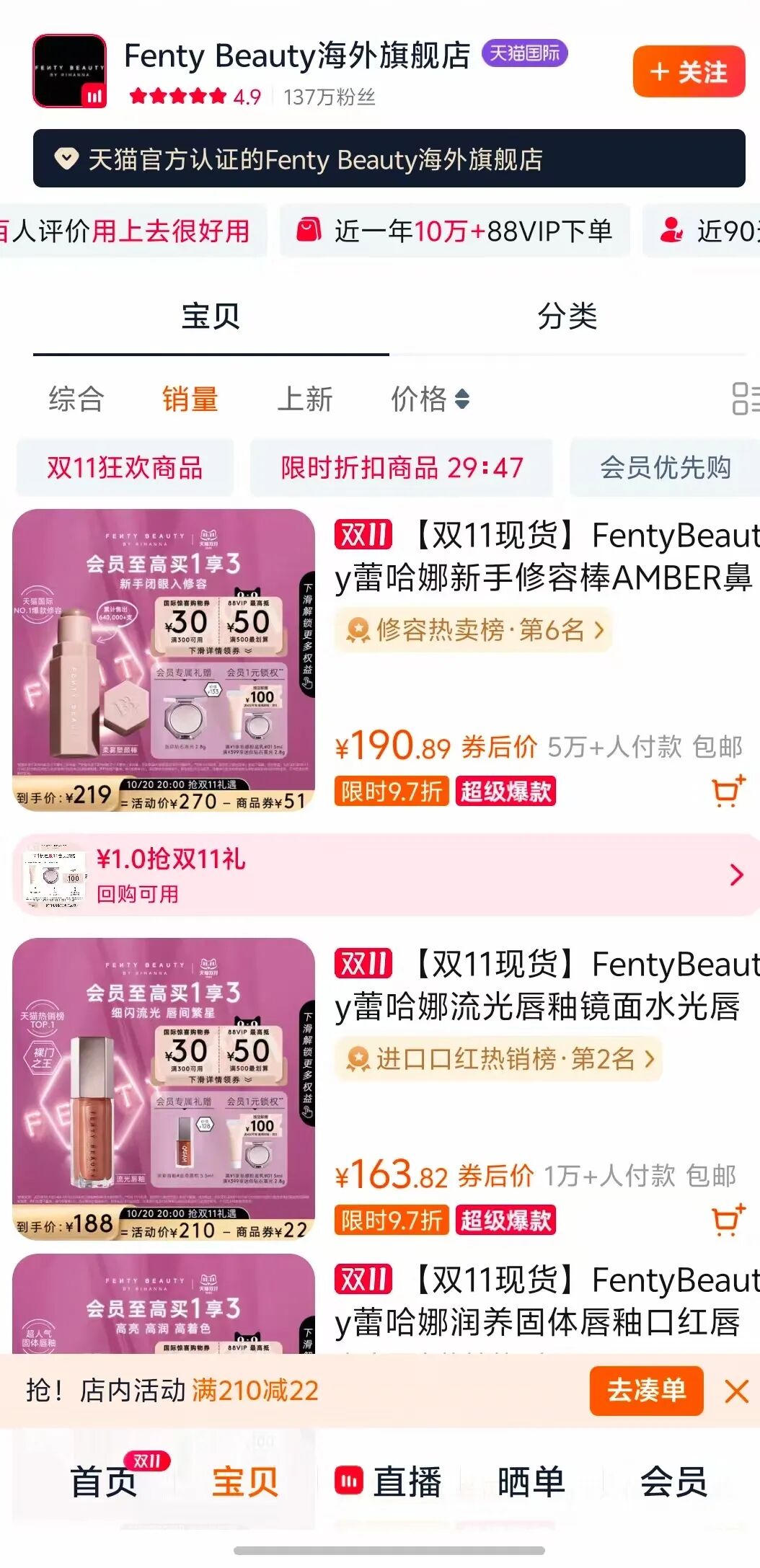Open the 流光唇釉 product image
Screen dimensions: 760x1568
point(164,1089)
